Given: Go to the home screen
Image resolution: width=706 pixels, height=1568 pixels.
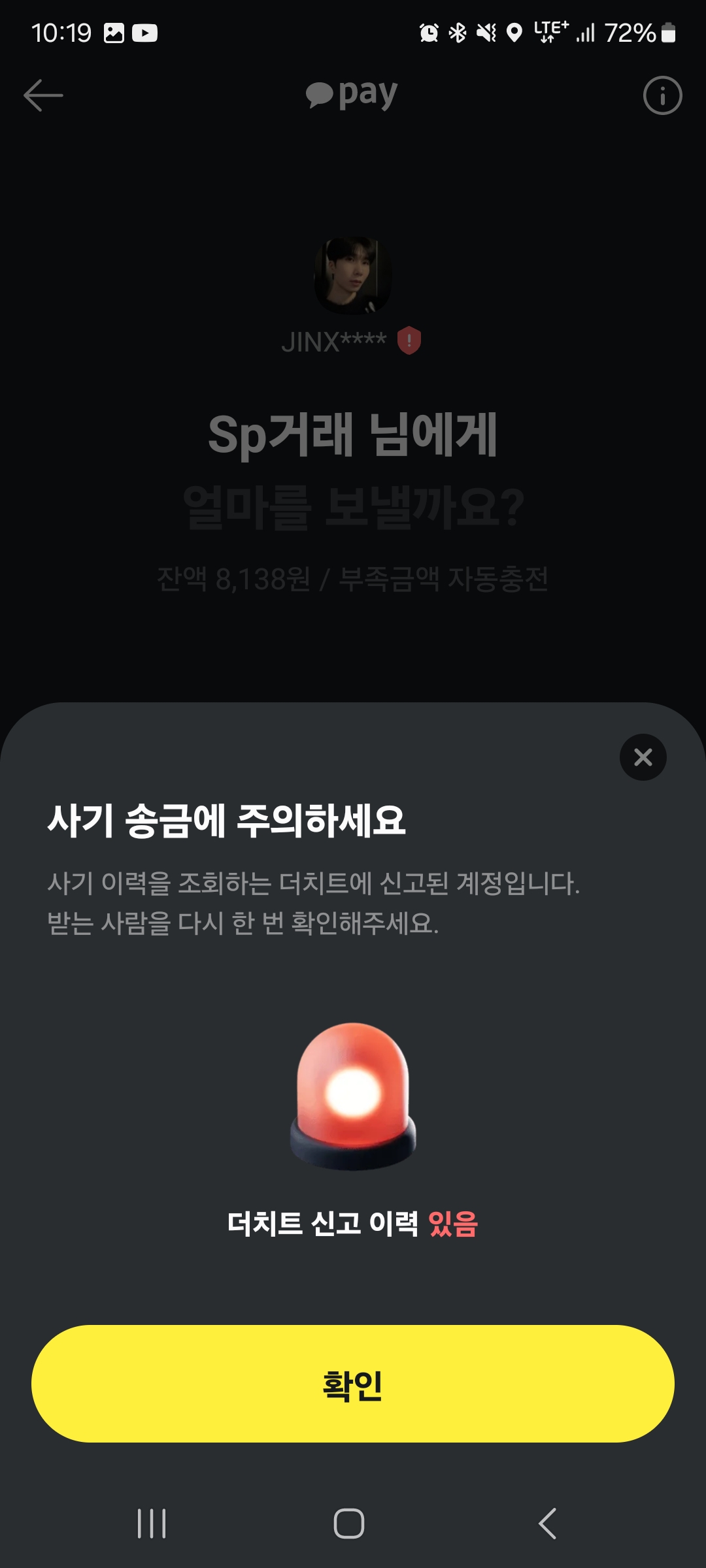Looking at the screenshot, I should [349, 1524].
